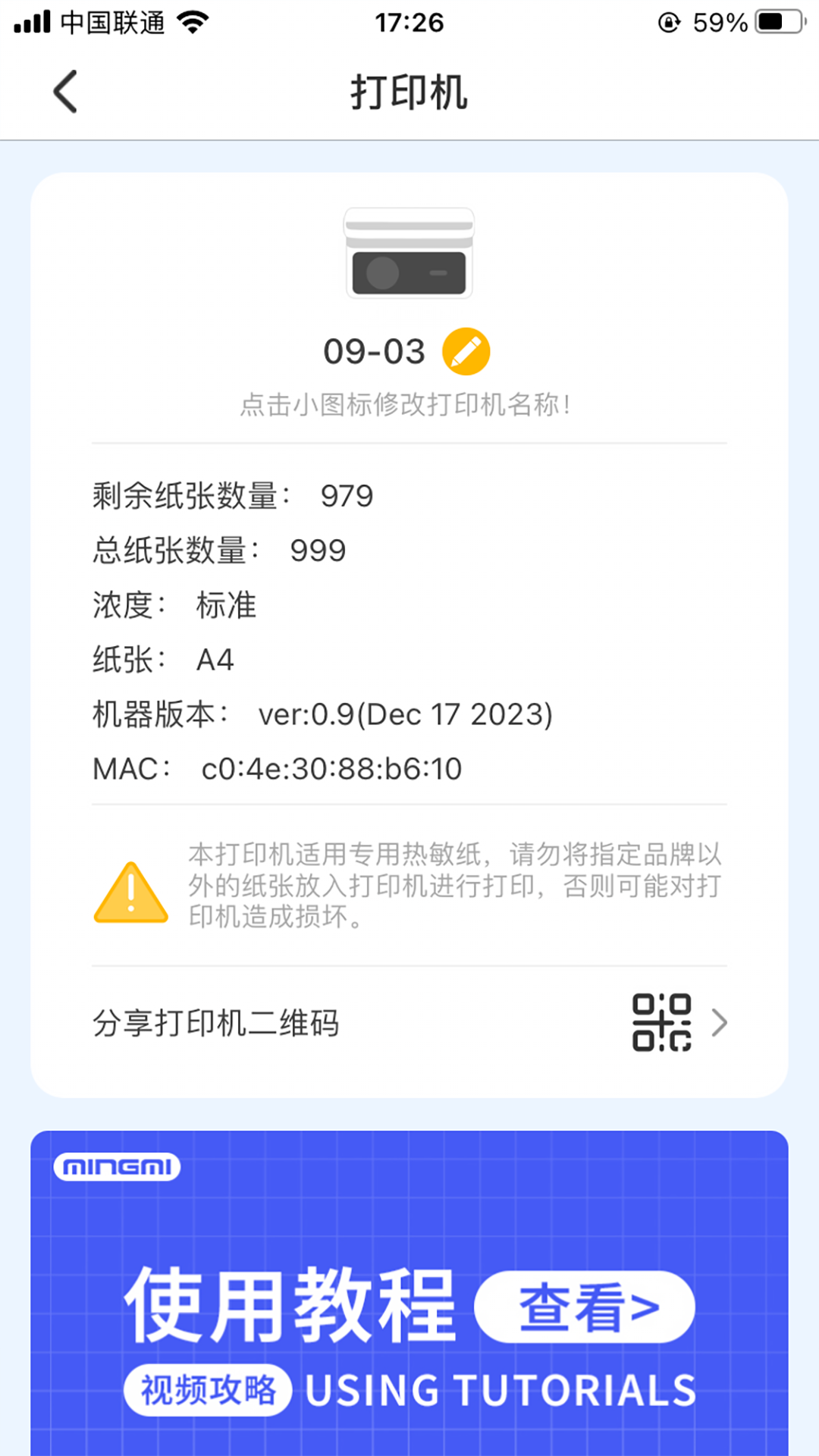Select the 打印机 title header

pyautogui.click(x=409, y=93)
